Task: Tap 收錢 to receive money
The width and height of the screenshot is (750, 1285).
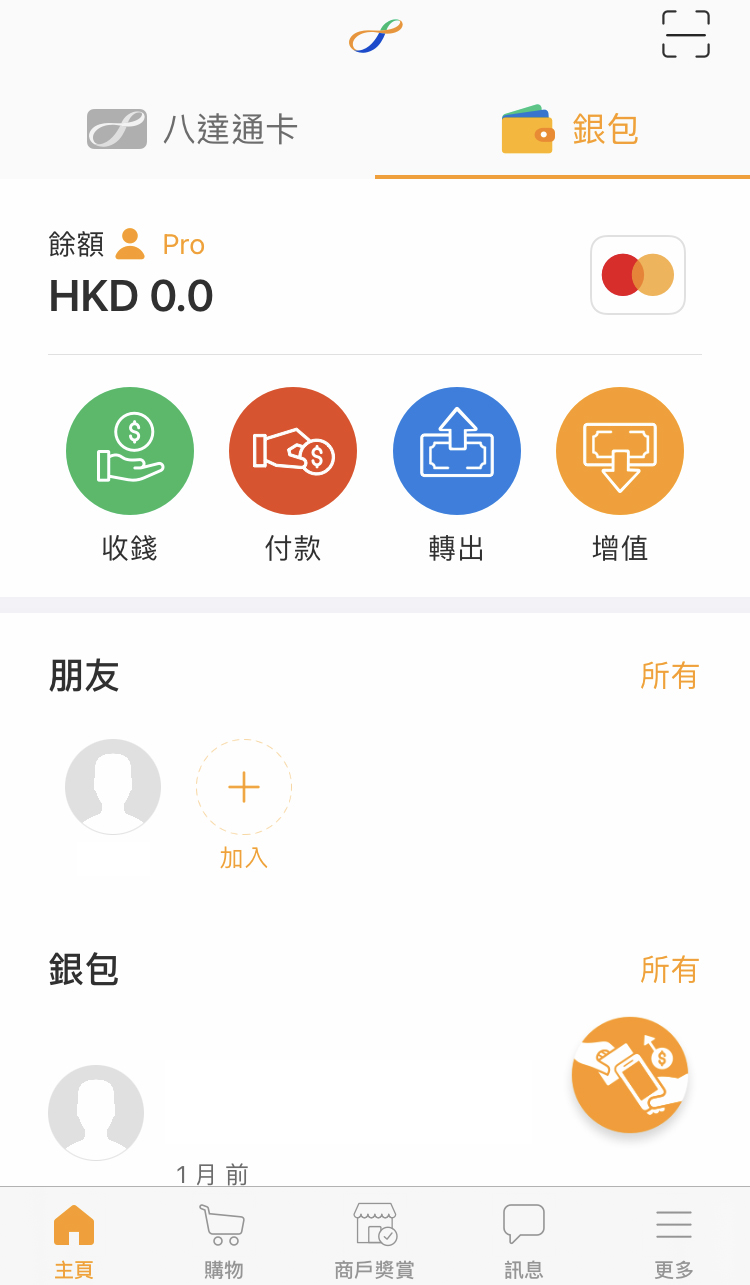Action: 130,475
